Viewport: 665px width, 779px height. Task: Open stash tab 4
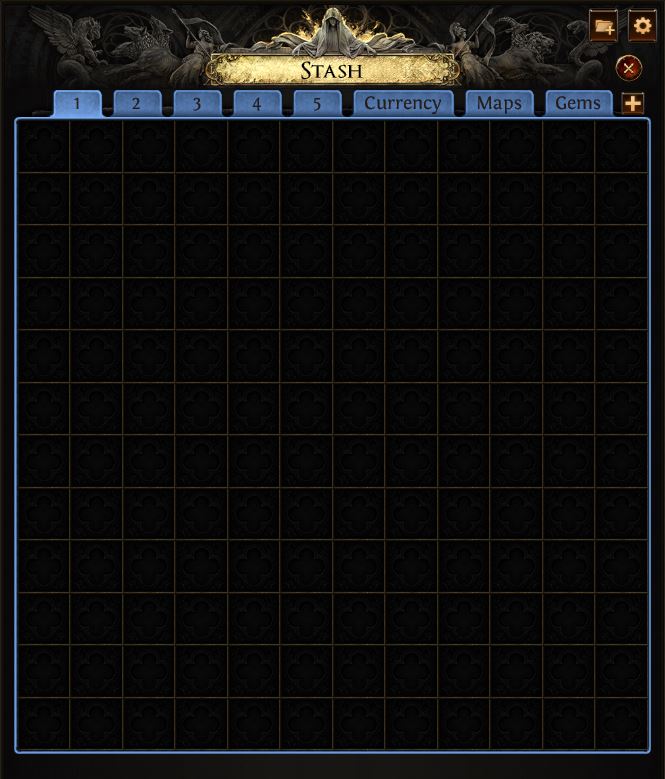(x=257, y=104)
